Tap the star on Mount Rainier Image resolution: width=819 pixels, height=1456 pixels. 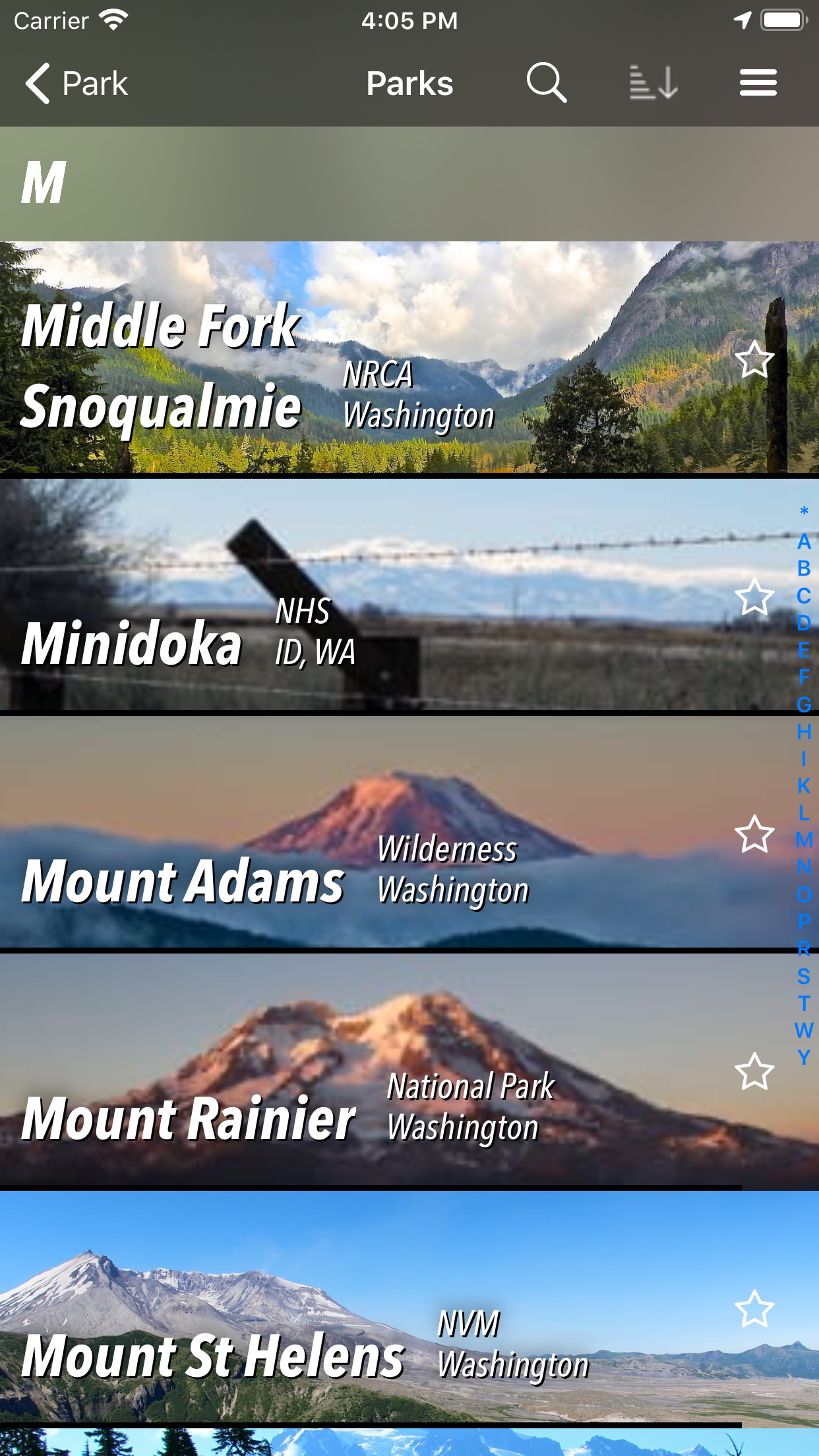[x=754, y=1072]
